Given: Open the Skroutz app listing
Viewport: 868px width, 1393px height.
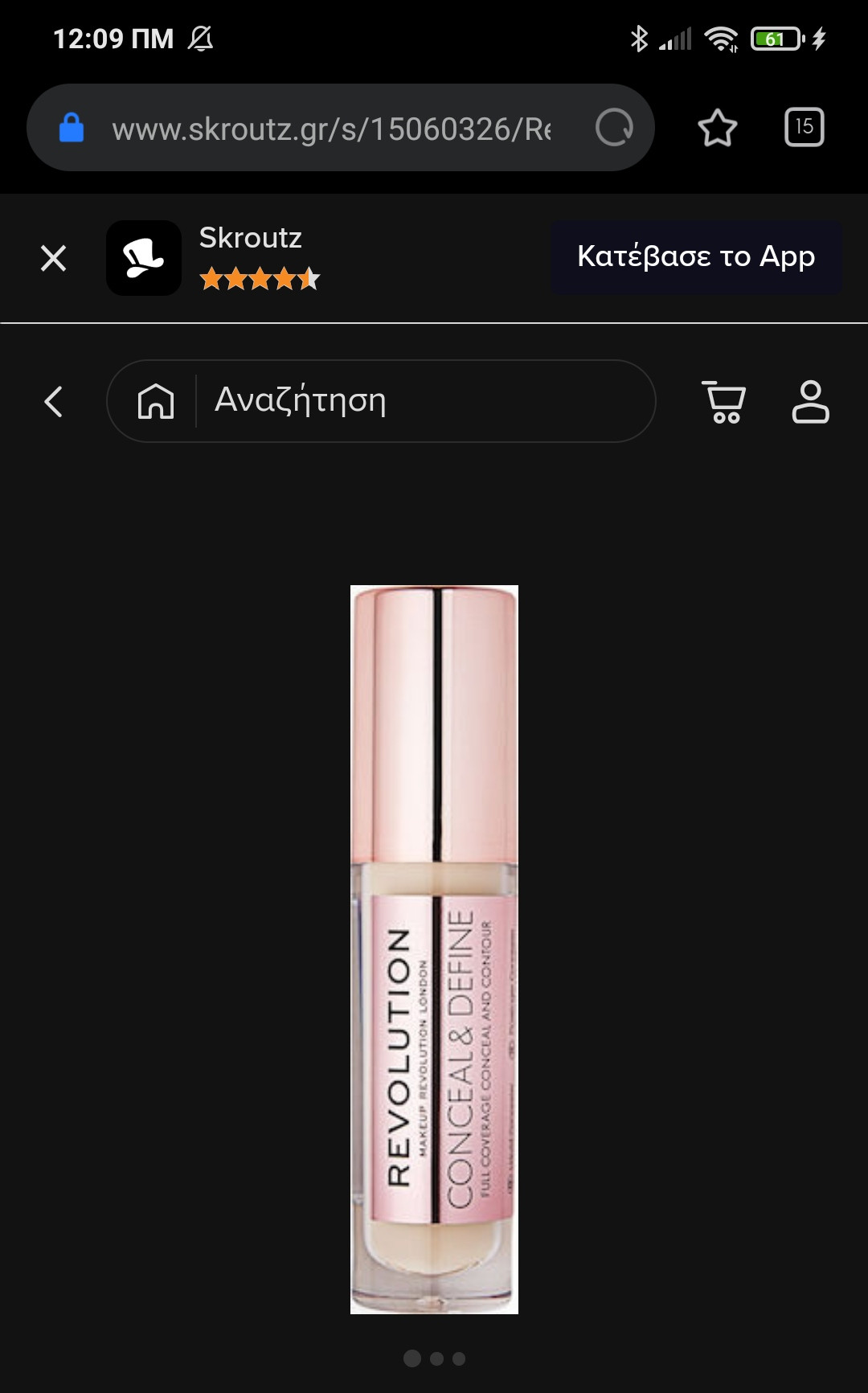Looking at the screenshot, I should (x=249, y=257).
